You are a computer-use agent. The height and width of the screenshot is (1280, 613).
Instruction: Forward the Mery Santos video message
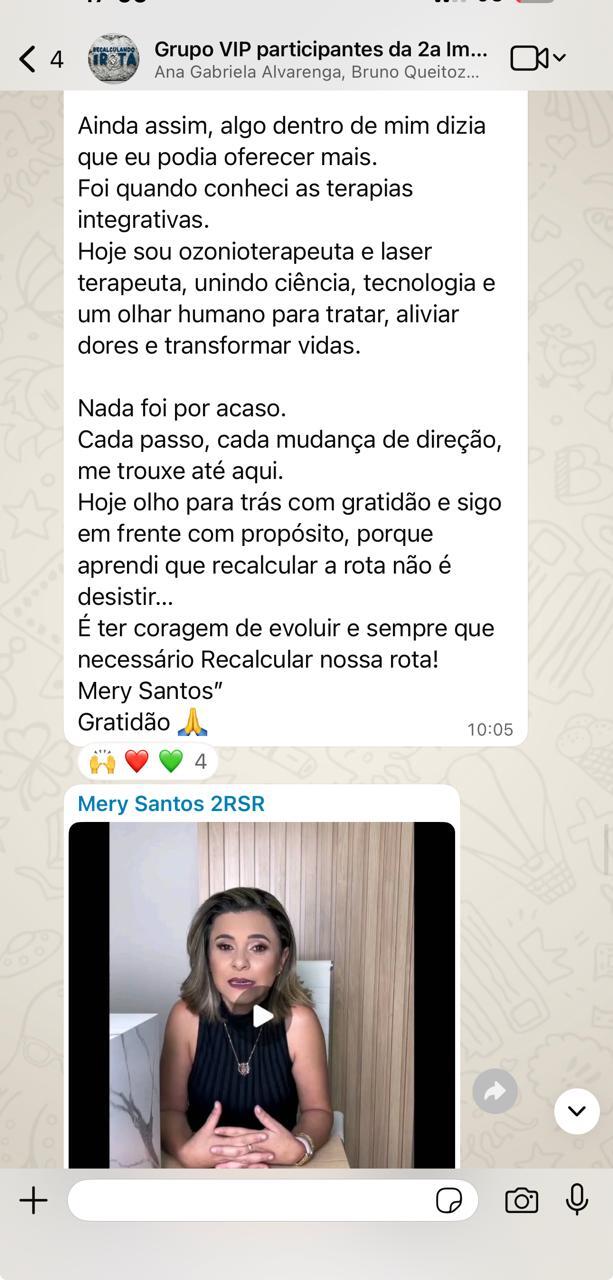pyautogui.click(x=494, y=1093)
